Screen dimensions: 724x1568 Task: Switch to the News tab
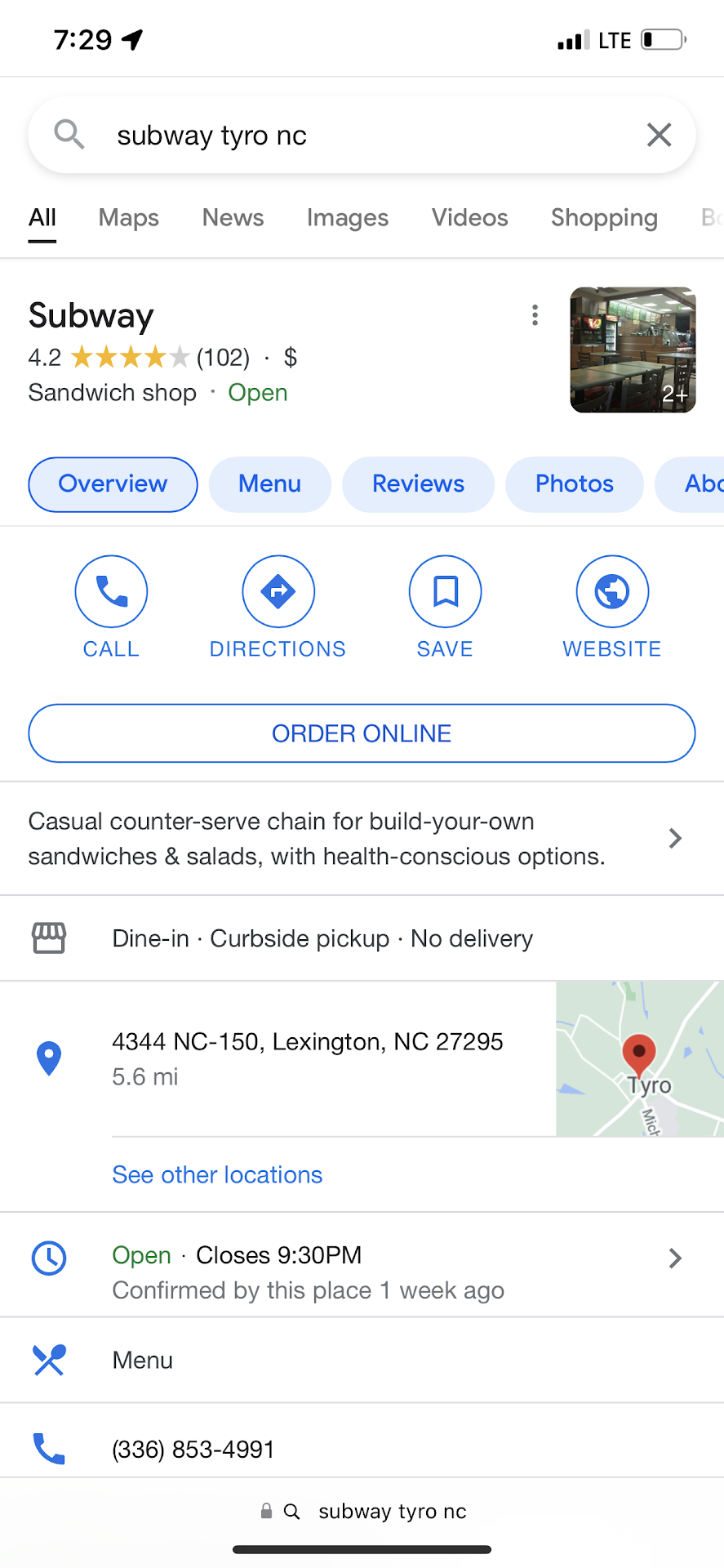click(x=233, y=218)
